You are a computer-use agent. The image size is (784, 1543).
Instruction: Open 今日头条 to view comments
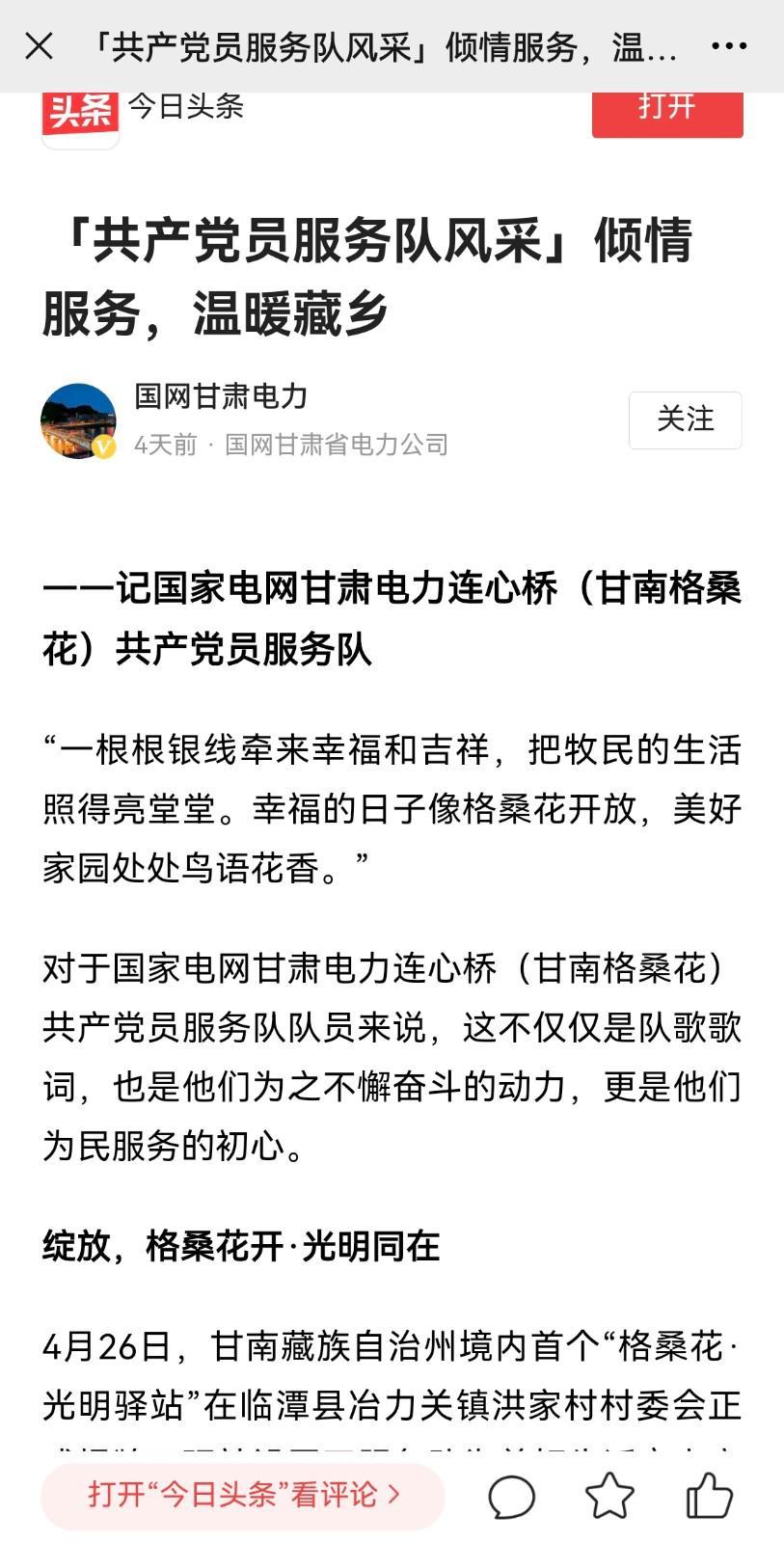pyautogui.click(x=243, y=1495)
